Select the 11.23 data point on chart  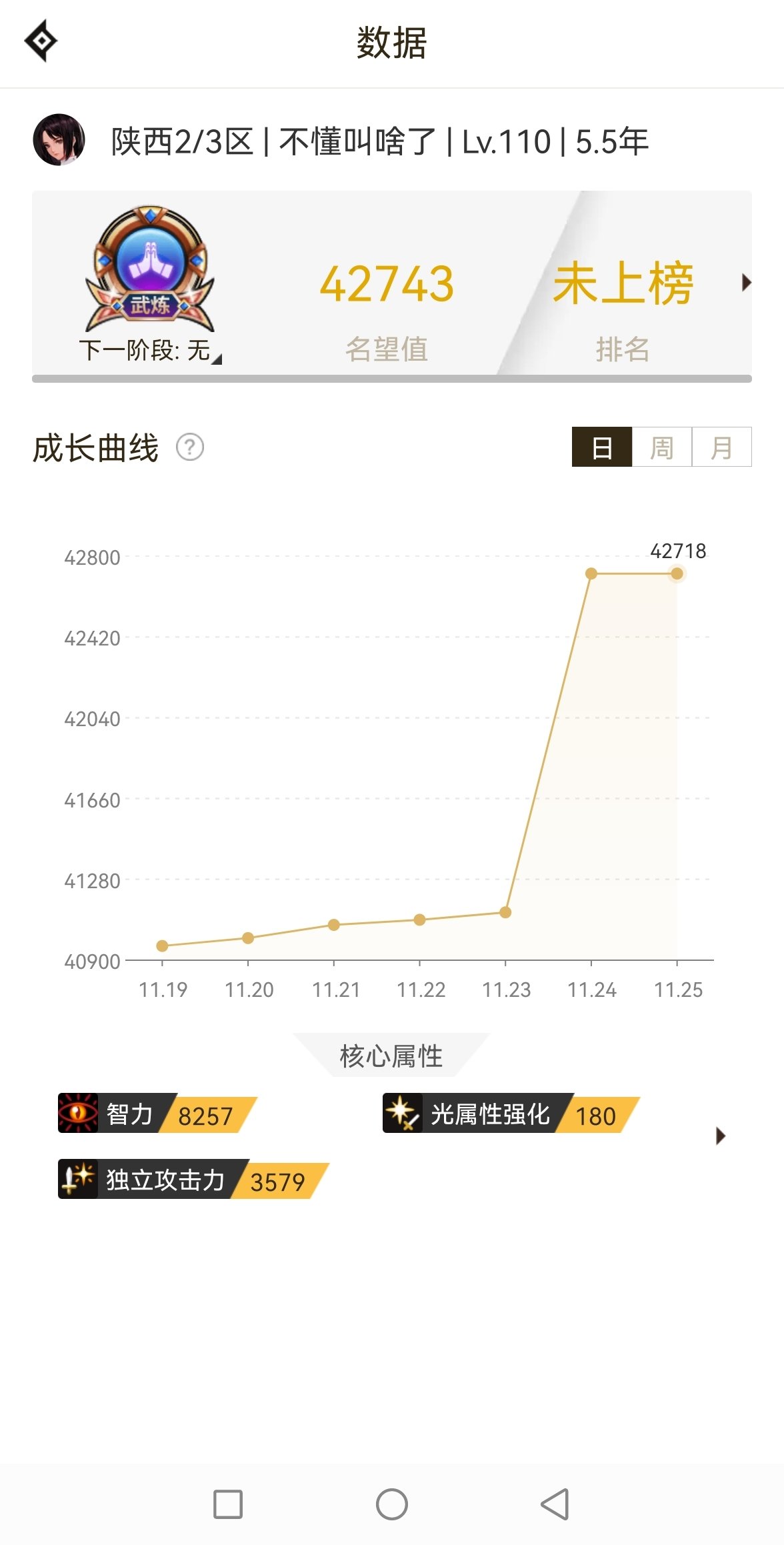[505, 912]
